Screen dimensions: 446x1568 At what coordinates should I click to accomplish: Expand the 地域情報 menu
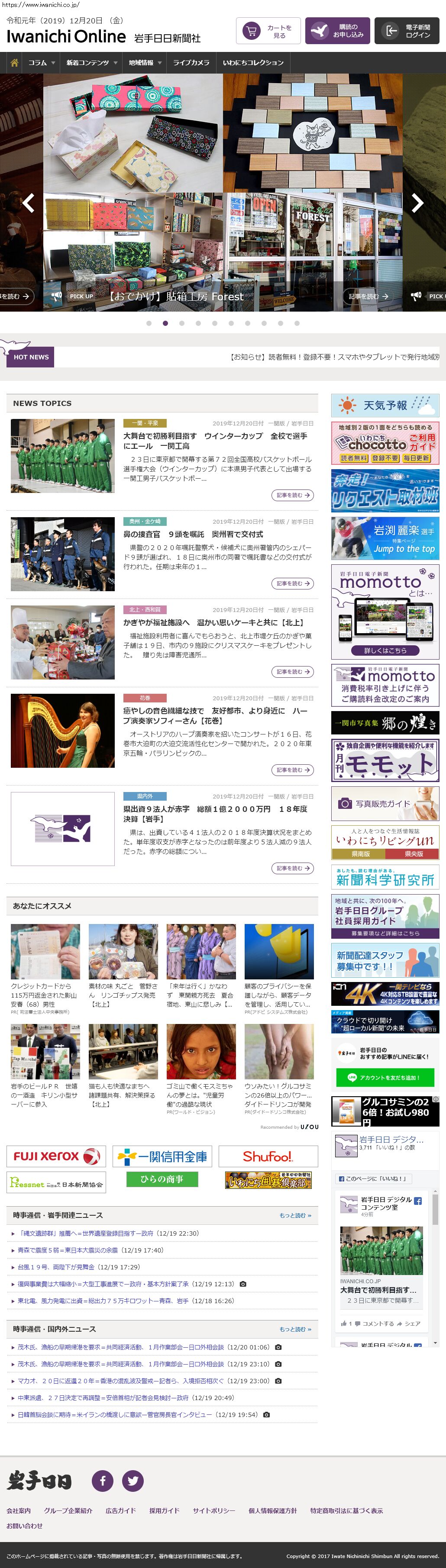tap(144, 63)
